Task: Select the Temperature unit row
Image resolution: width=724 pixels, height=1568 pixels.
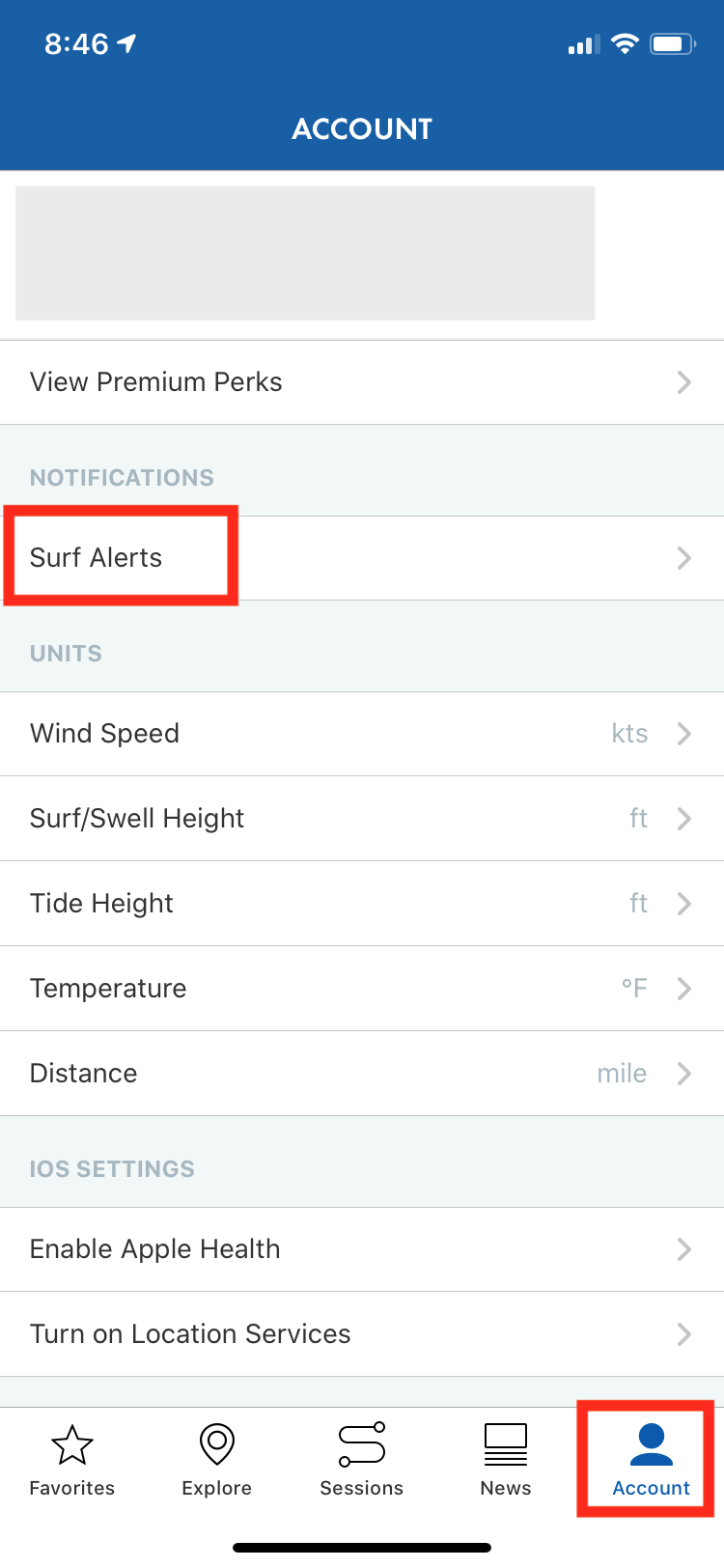Action: (x=362, y=989)
